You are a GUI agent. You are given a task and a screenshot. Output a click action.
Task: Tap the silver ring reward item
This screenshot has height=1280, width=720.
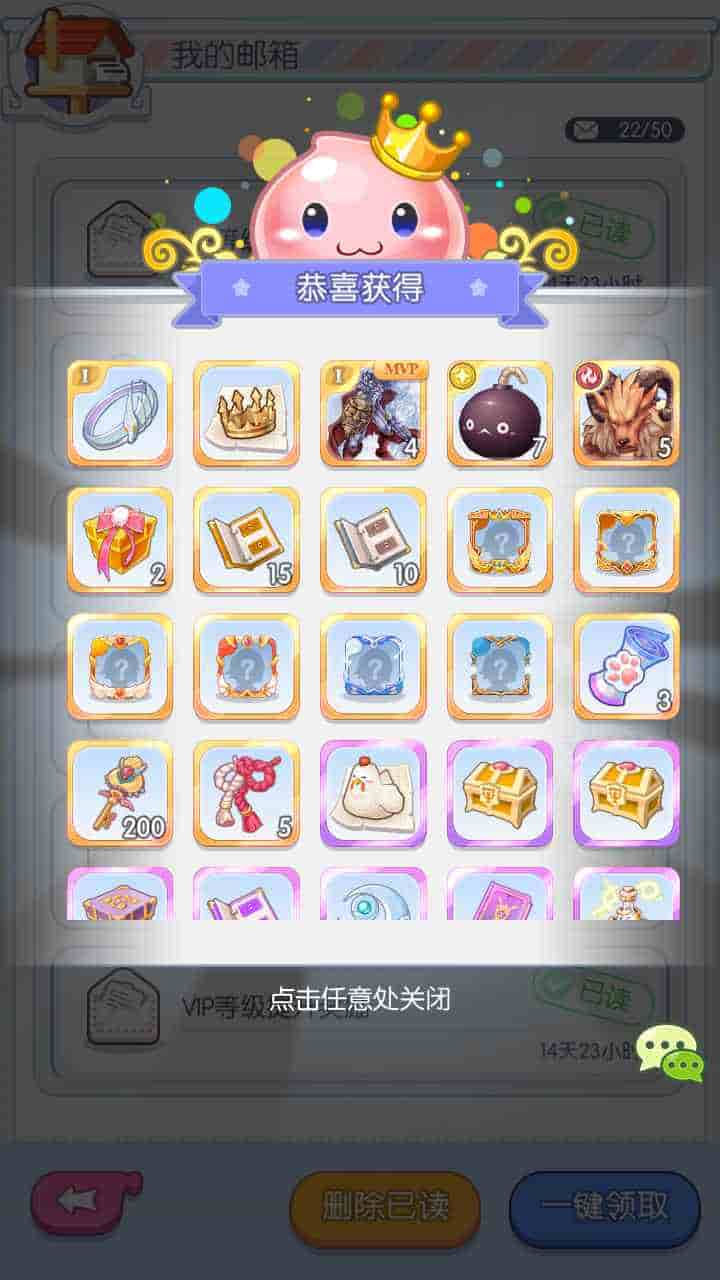[120, 413]
